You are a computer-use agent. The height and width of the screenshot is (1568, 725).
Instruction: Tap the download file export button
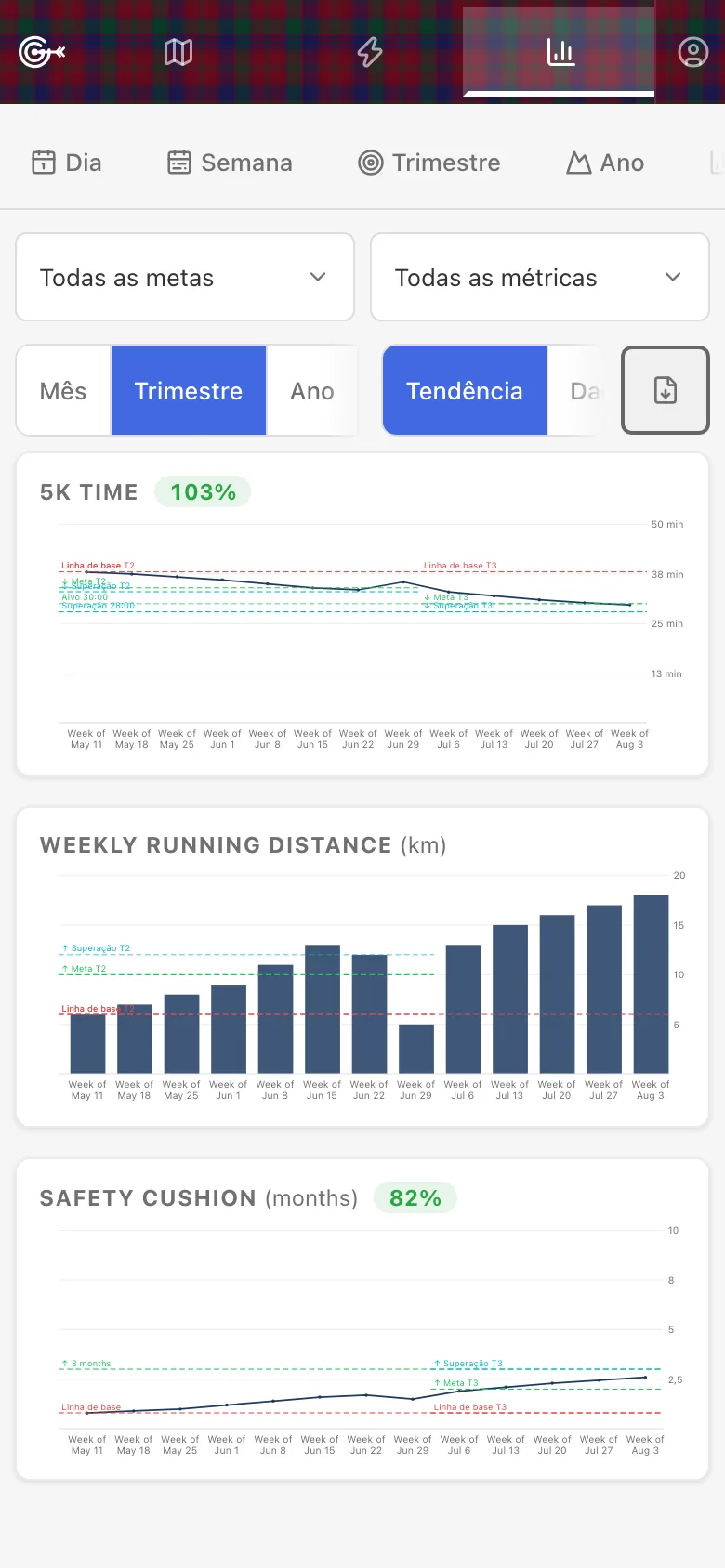click(666, 390)
